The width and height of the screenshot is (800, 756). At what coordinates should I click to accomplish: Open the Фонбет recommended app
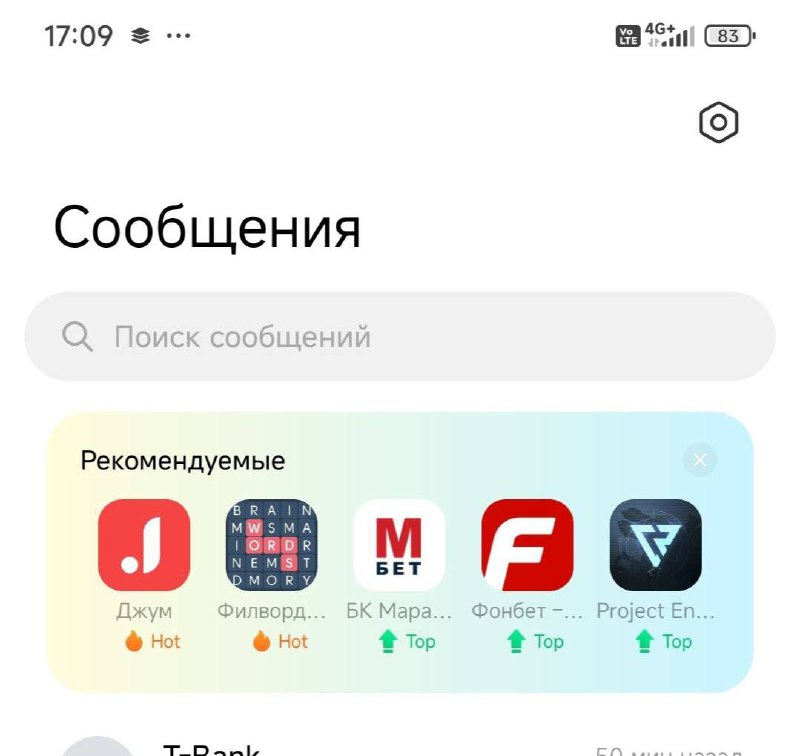tap(527, 545)
